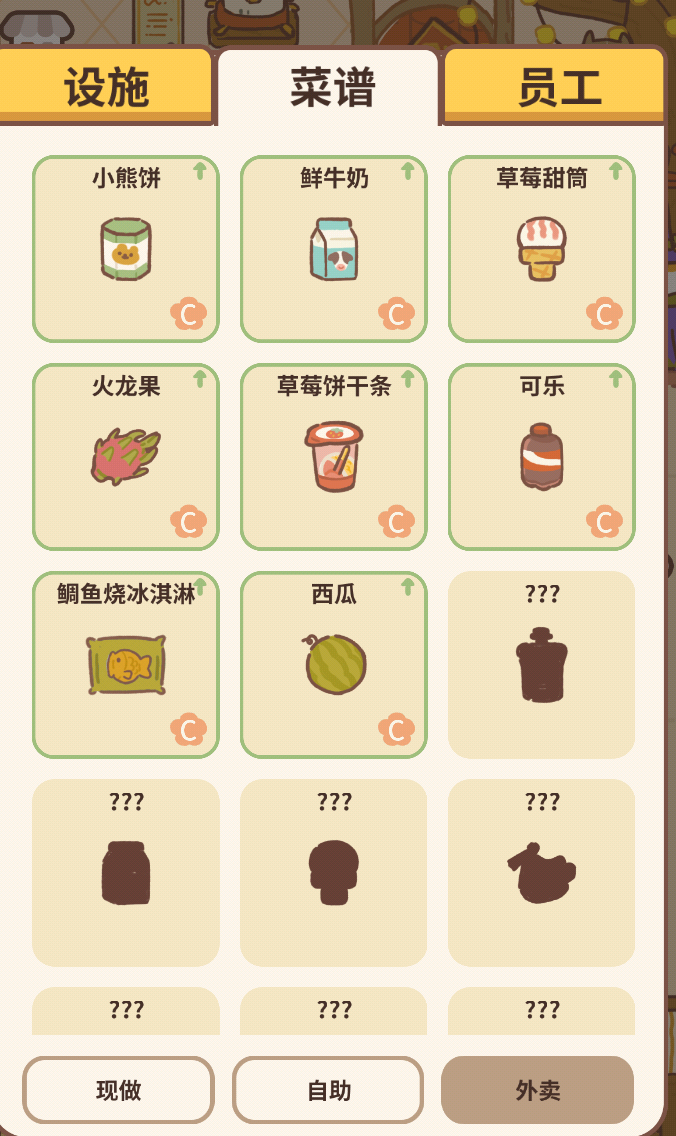Open the 小熊饼 recipe card
Image resolution: width=676 pixels, height=1136 pixels.
point(126,249)
